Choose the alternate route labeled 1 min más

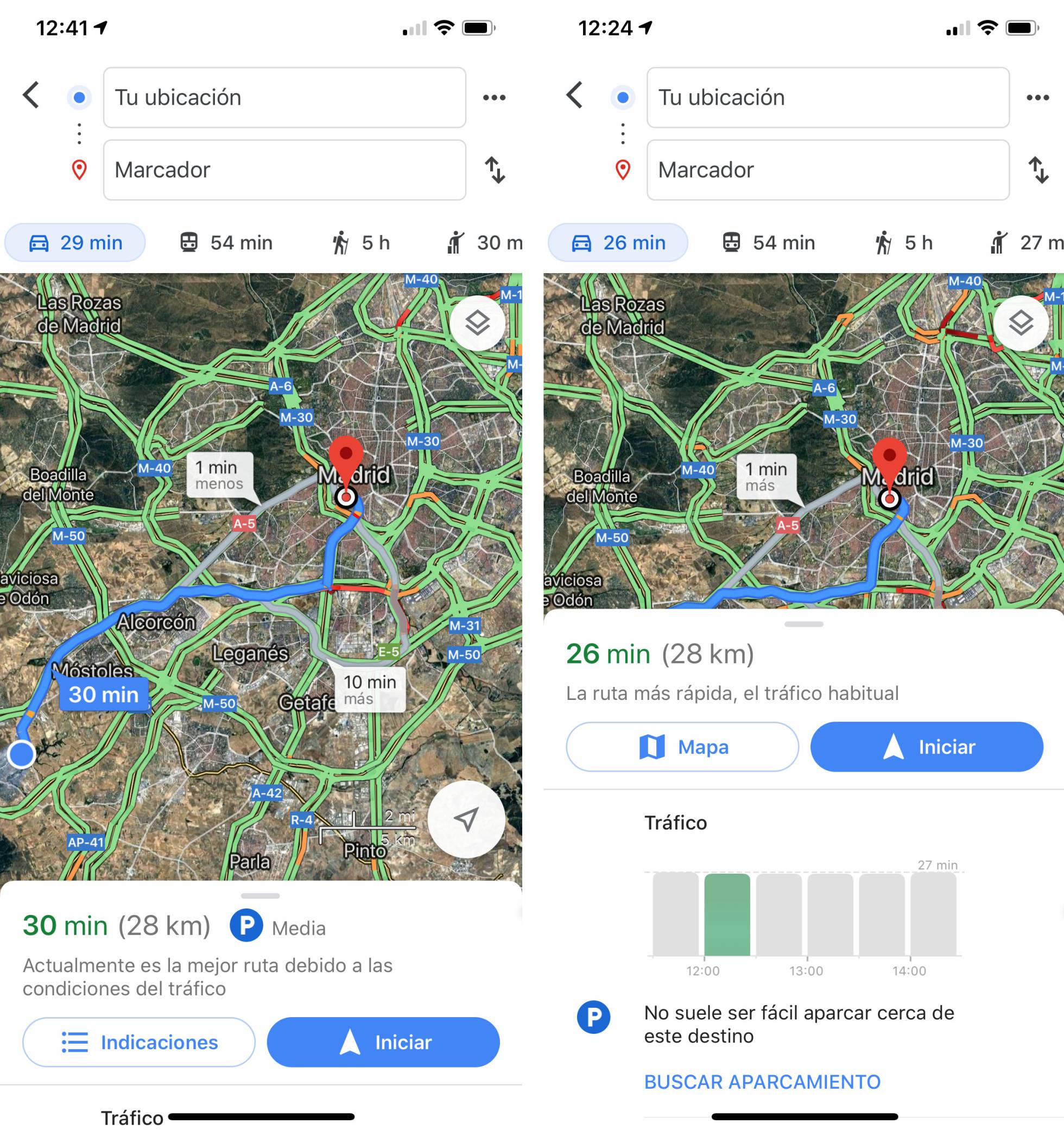[765, 476]
